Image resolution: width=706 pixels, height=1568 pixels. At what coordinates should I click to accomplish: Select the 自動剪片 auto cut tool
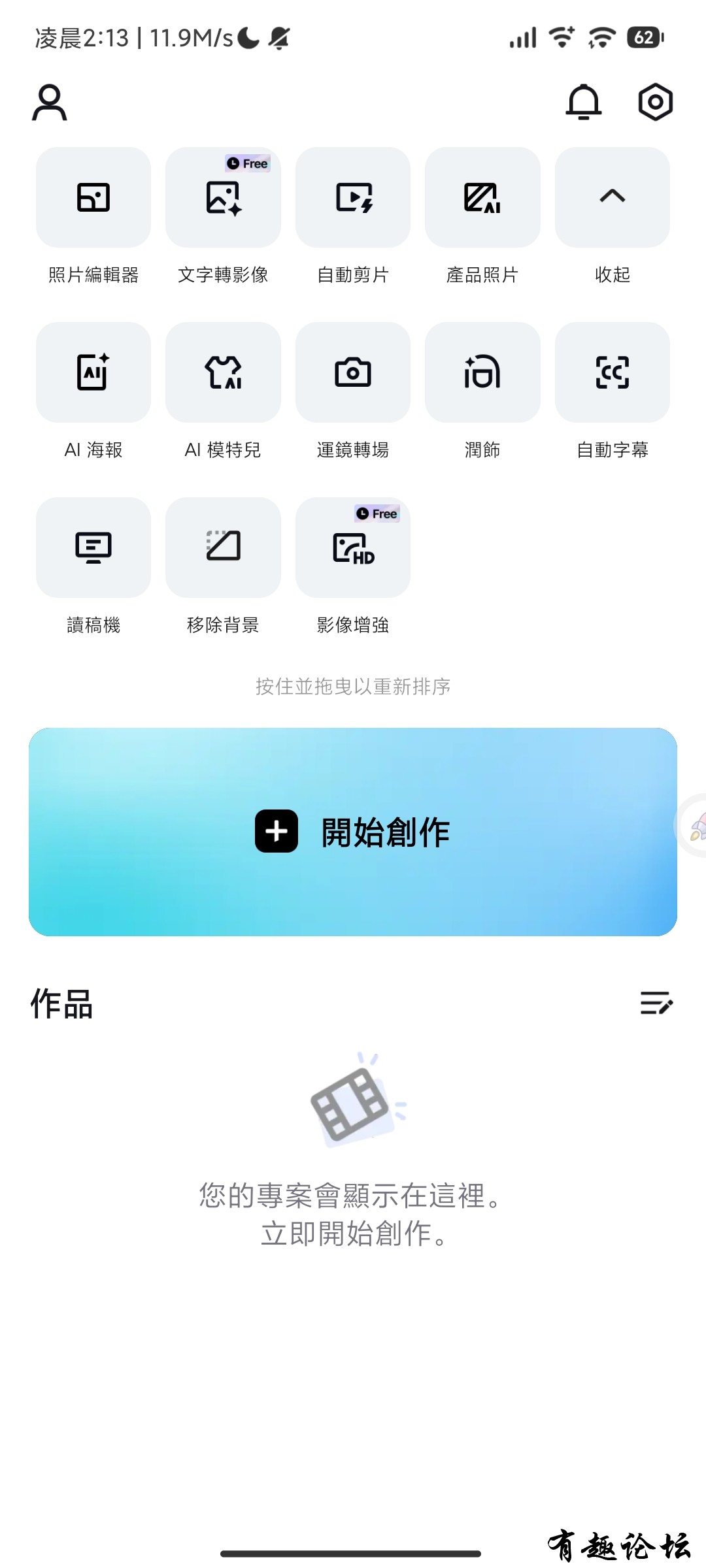(x=353, y=198)
